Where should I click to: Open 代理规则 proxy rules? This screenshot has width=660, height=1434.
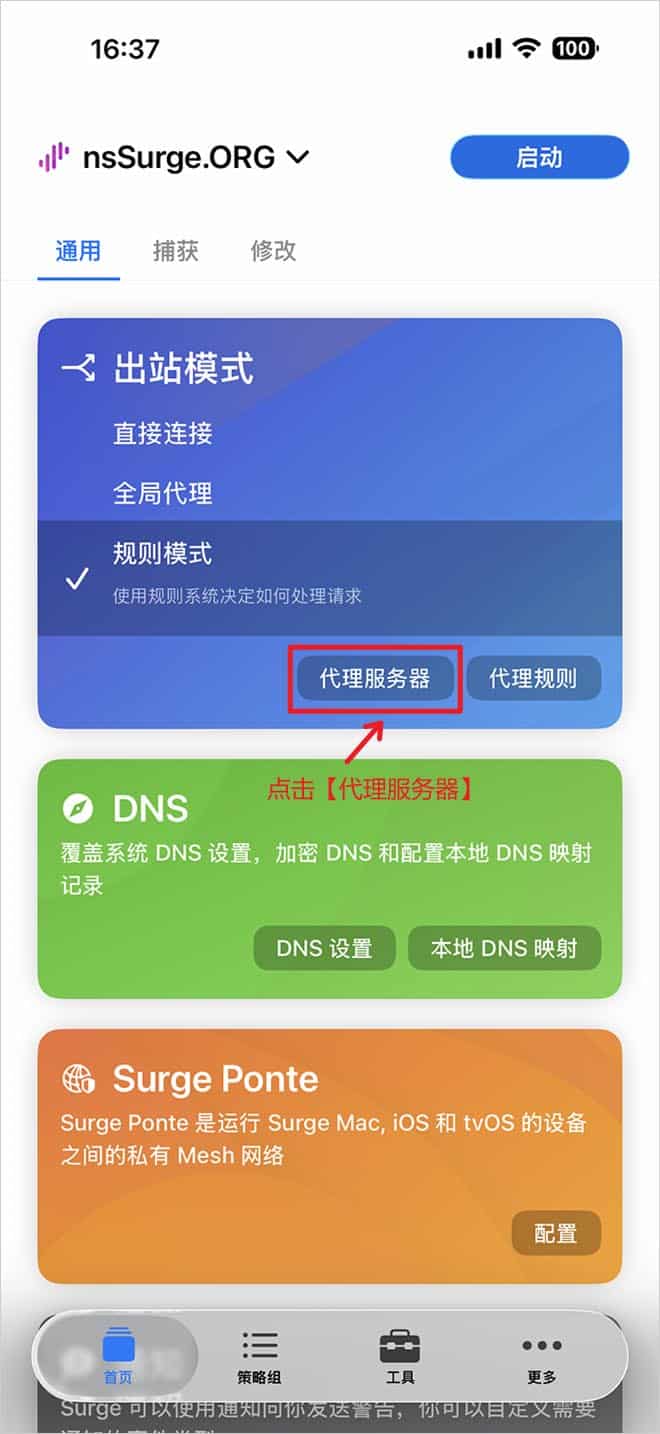pyautogui.click(x=533, y=679)
